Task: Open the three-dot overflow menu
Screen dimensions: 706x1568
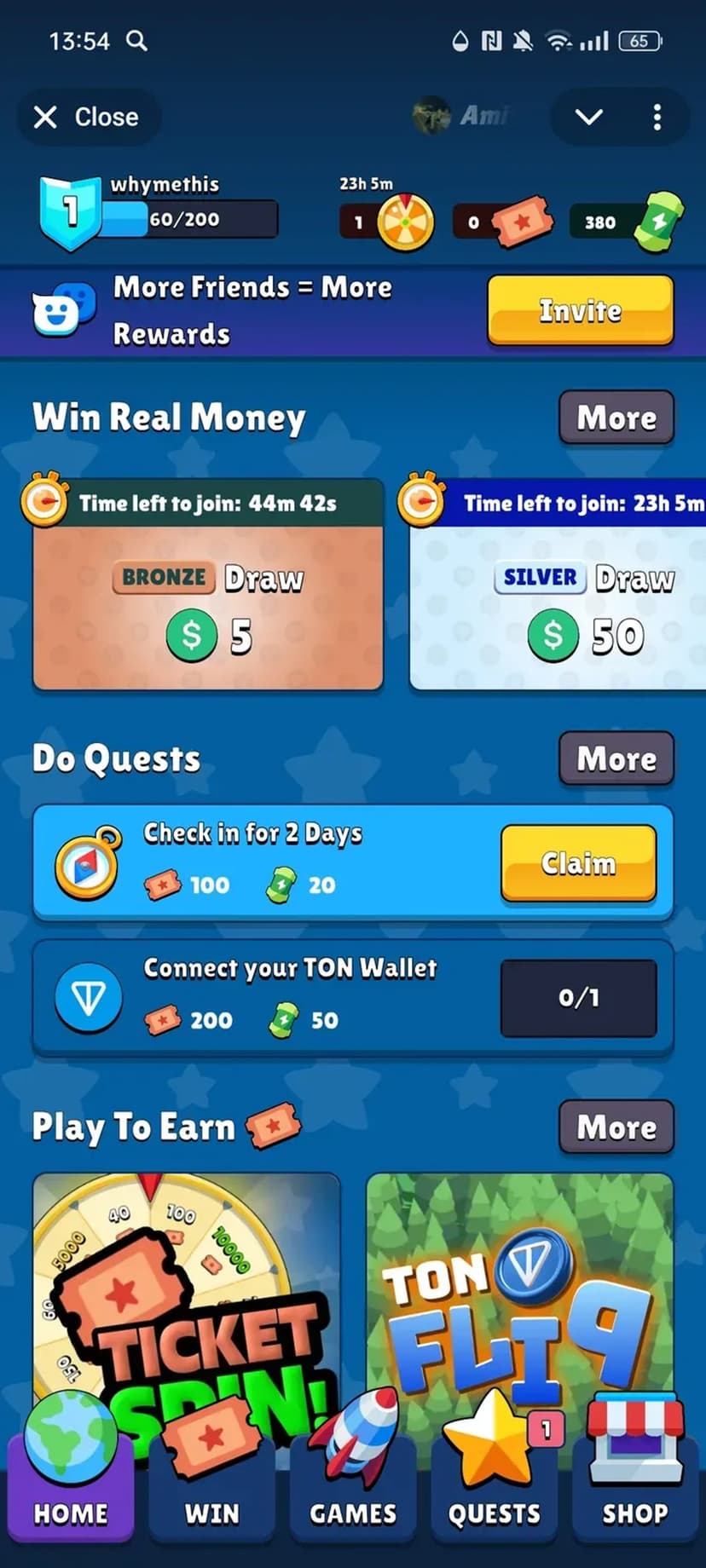Action: click(657, 117)
